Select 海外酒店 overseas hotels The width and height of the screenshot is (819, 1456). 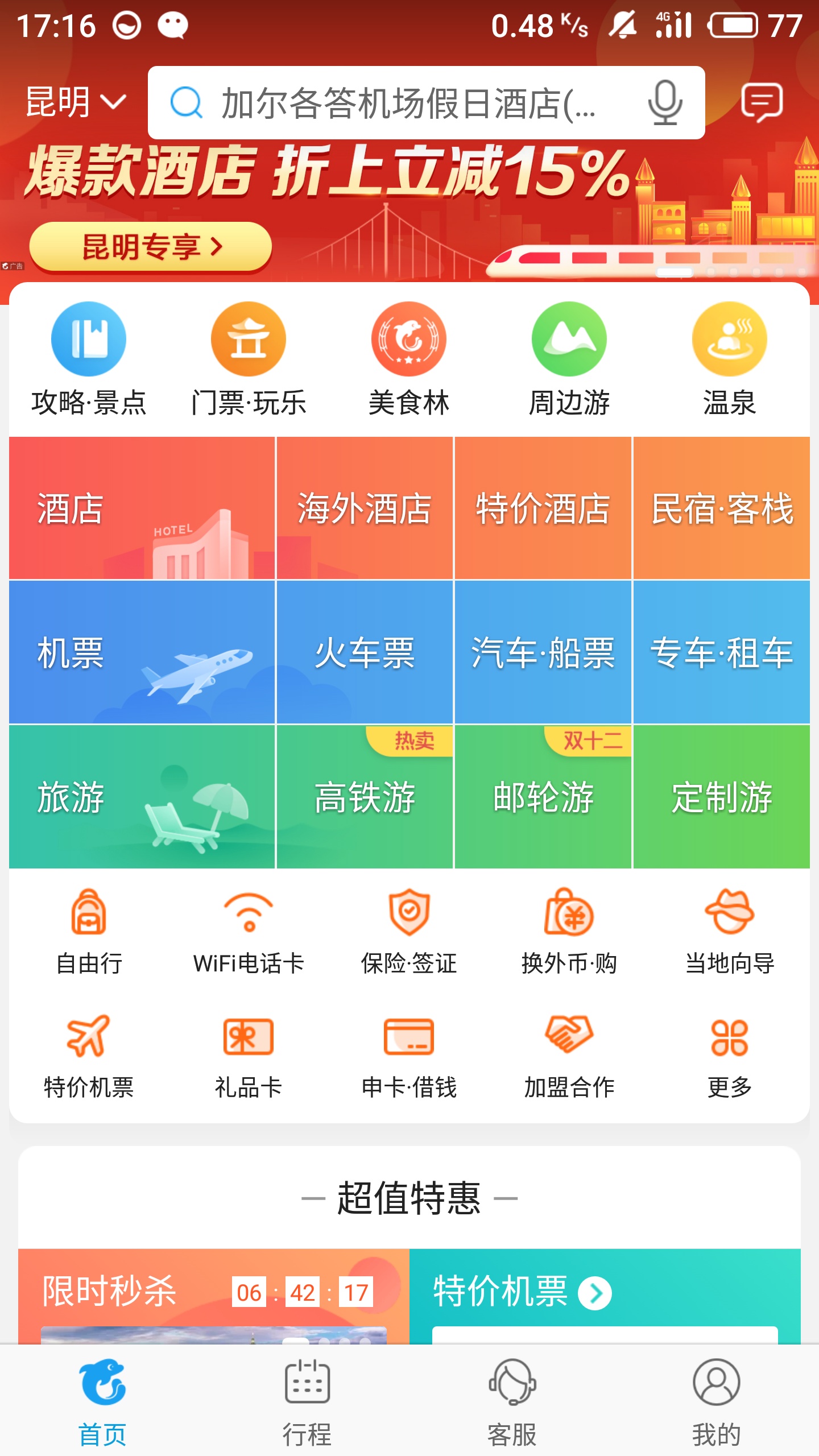tap(365, 508)
